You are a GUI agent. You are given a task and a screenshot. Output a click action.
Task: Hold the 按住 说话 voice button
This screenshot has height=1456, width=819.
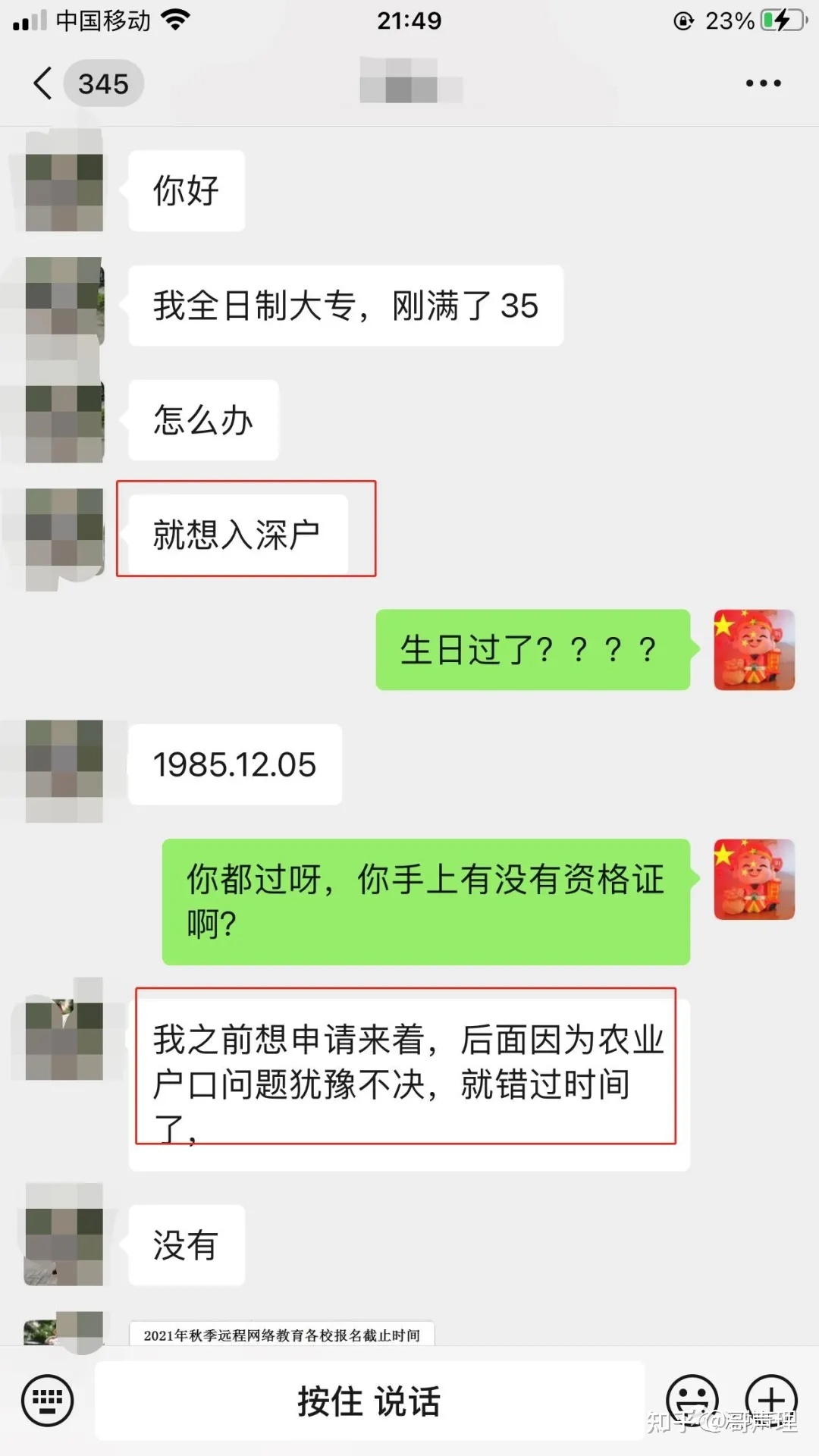click(369, 1401)
